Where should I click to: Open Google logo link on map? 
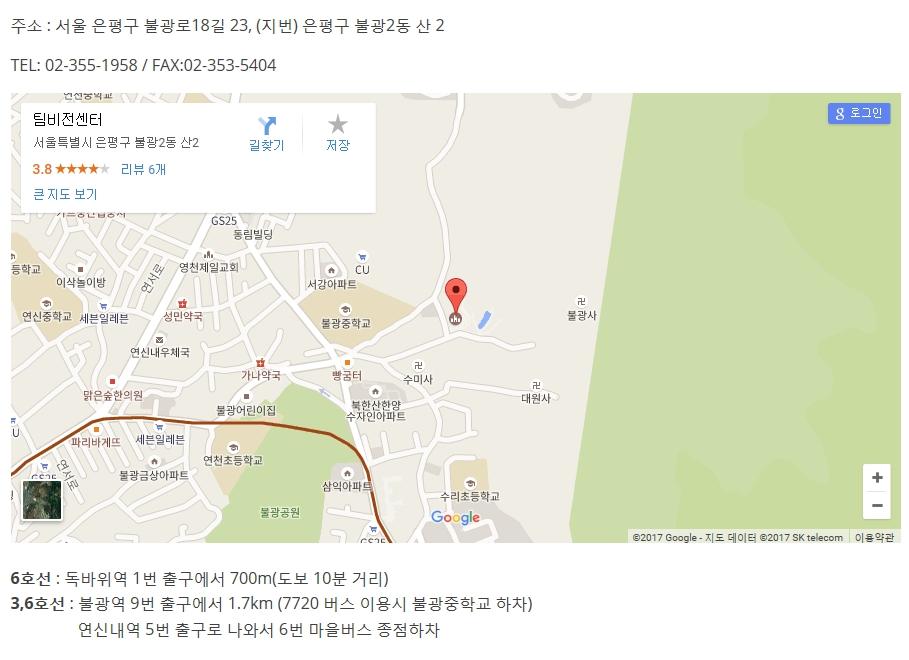455,517
